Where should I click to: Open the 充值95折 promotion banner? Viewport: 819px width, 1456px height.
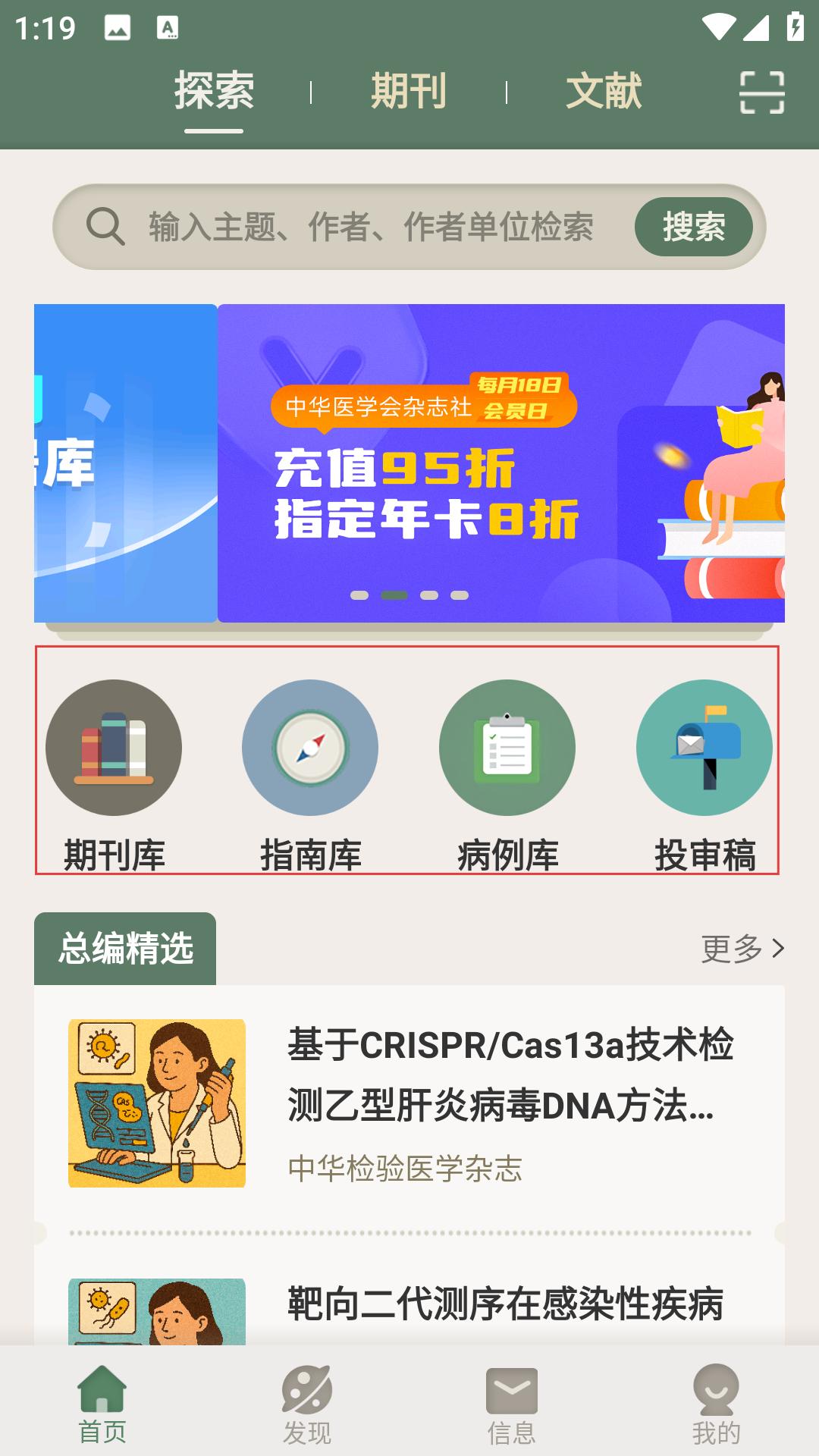(500, 463)
